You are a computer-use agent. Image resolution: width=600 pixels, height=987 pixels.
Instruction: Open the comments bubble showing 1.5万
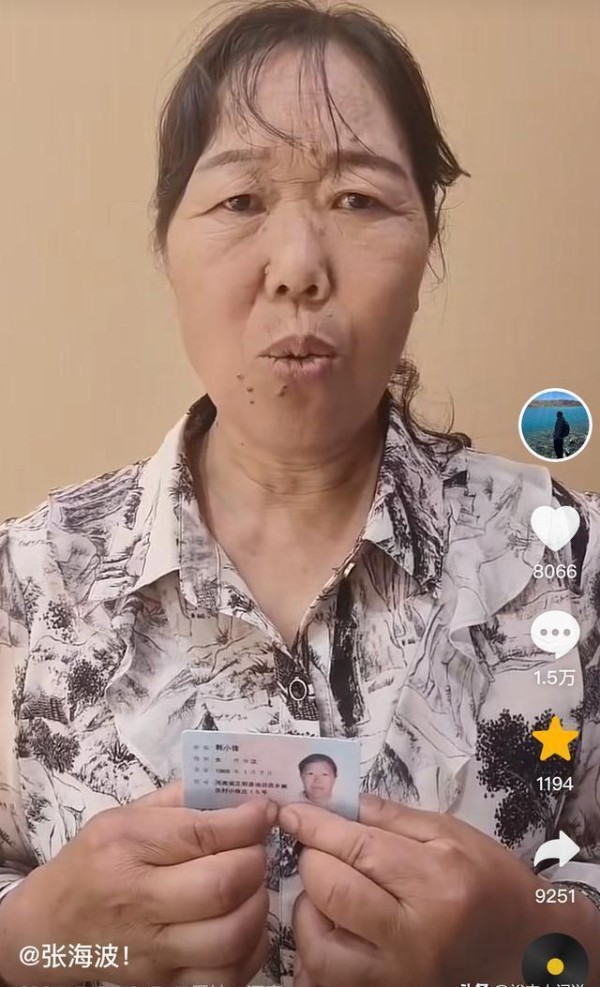(555, 634)
